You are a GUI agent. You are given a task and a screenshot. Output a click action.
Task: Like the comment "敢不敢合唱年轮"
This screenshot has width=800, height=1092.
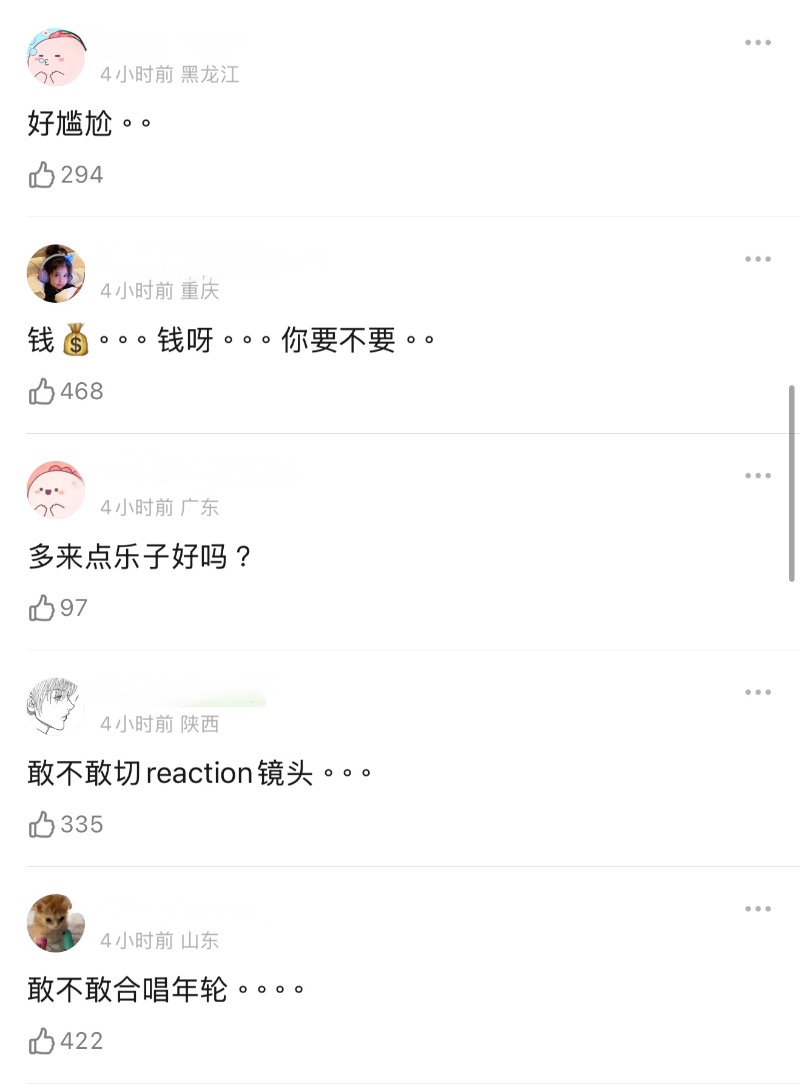tap(42, 1042)
